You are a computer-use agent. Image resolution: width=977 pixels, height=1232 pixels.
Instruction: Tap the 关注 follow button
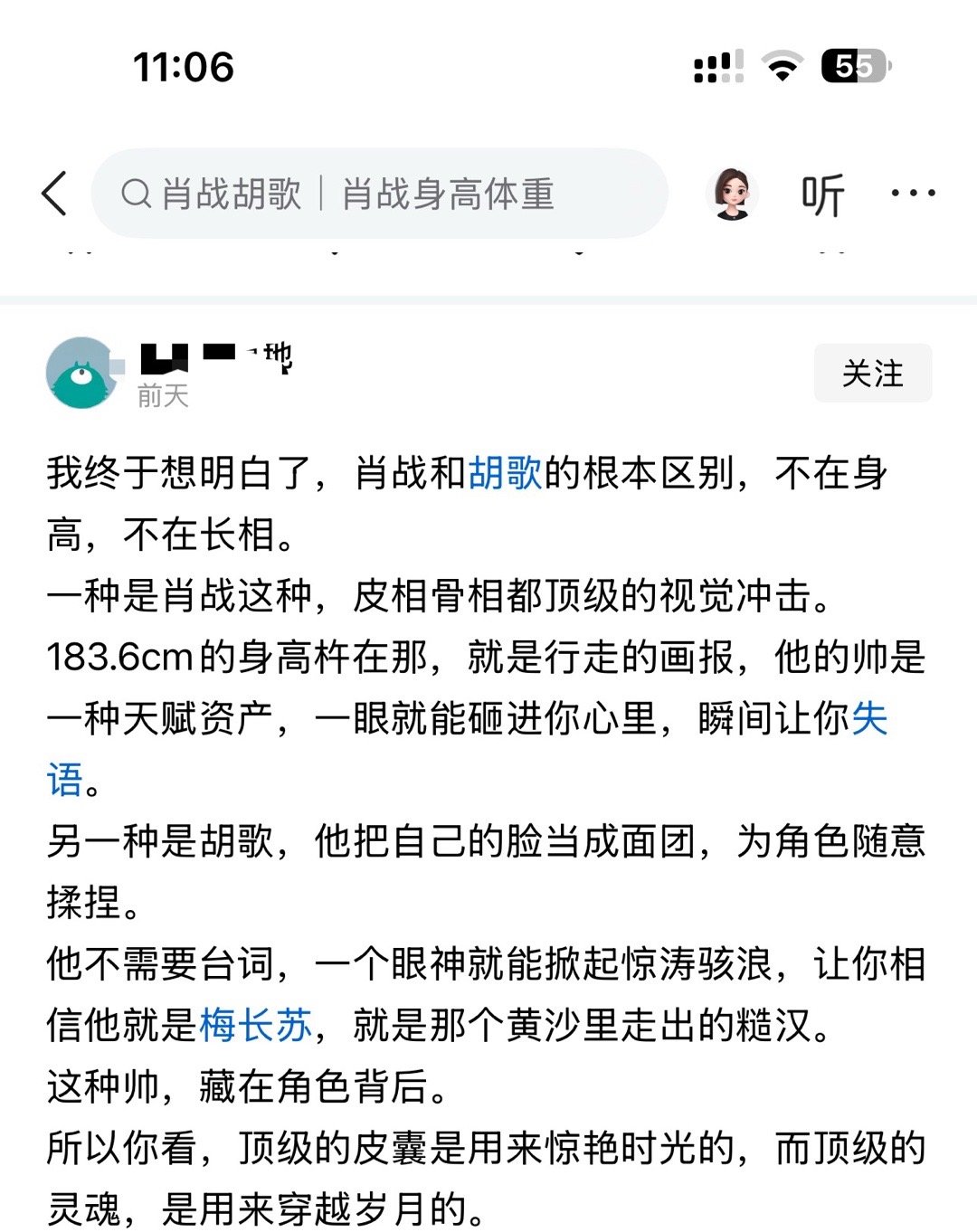point(872,374)
